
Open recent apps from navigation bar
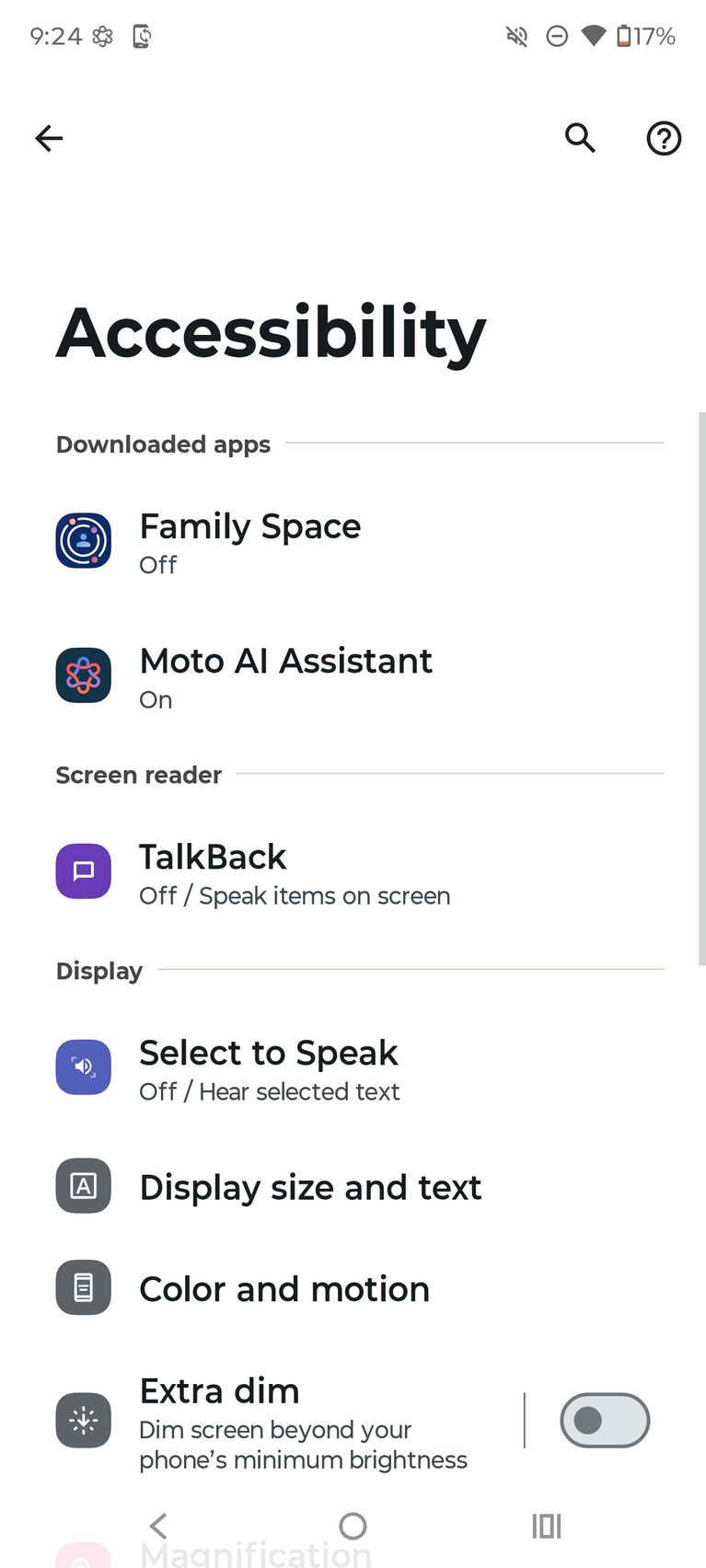pos(547,1527)
